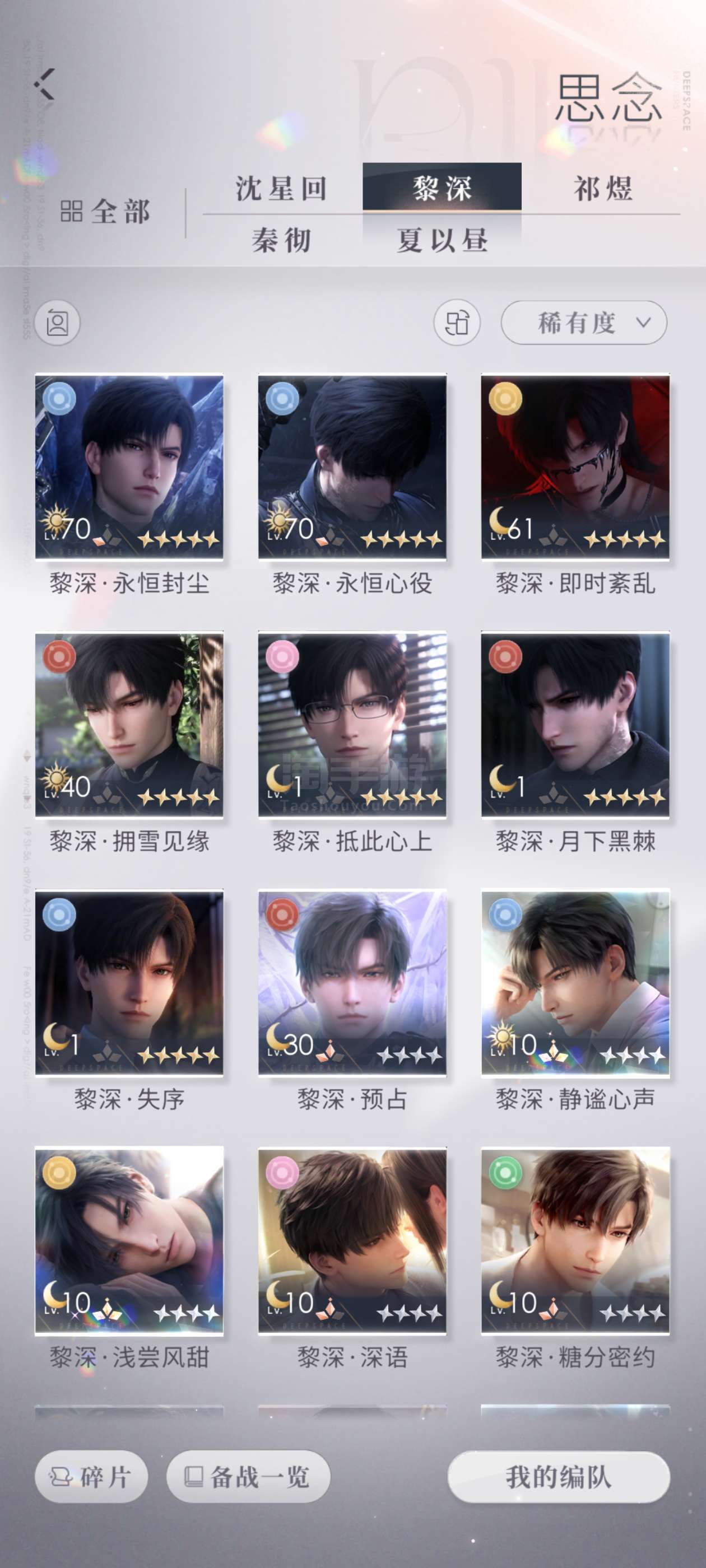Switch to the 祁煜 tab
This screenshot has width=706, height=1568.
tap(602, 189)
